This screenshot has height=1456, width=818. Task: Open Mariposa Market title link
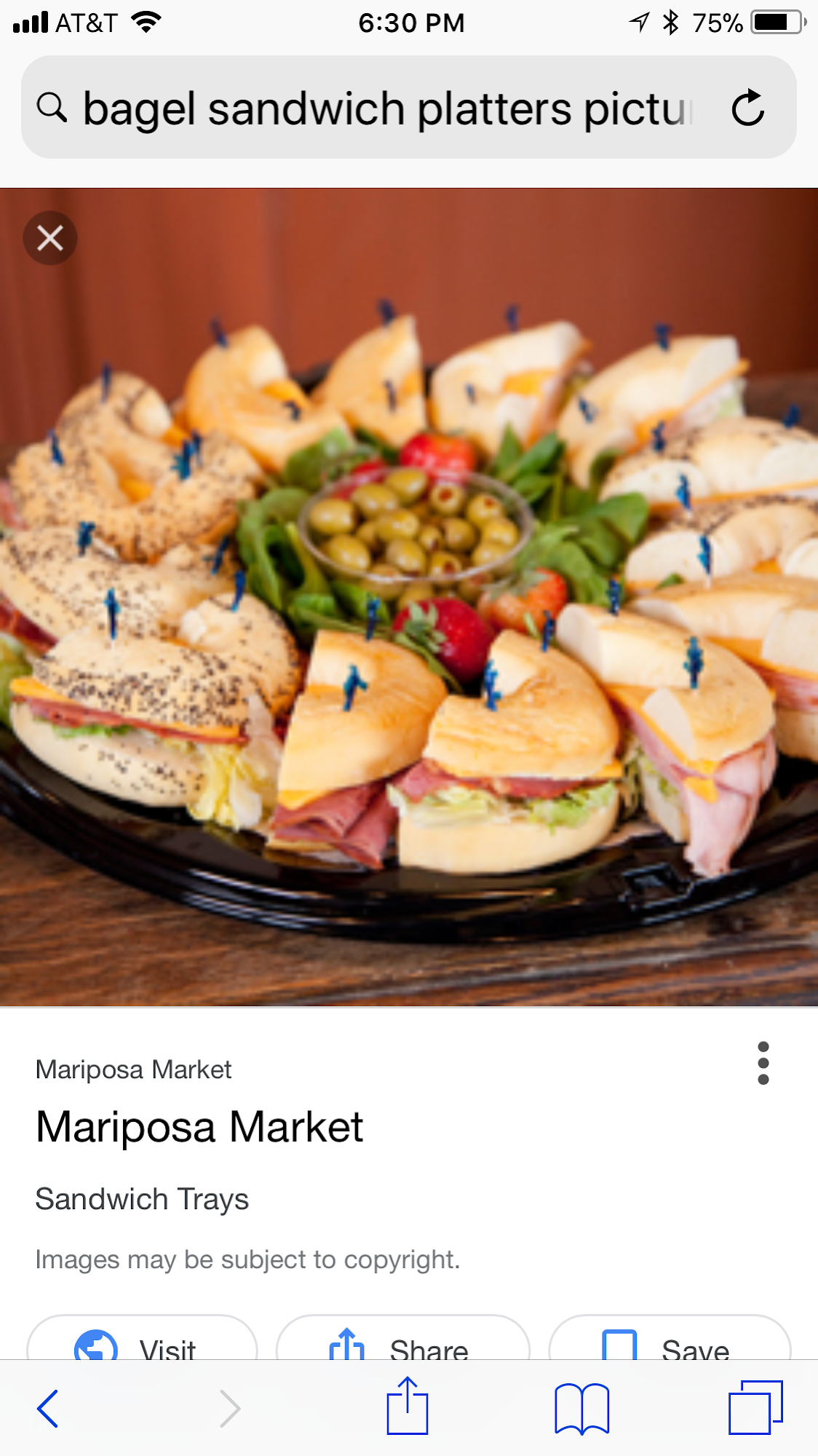point(199,1127)
